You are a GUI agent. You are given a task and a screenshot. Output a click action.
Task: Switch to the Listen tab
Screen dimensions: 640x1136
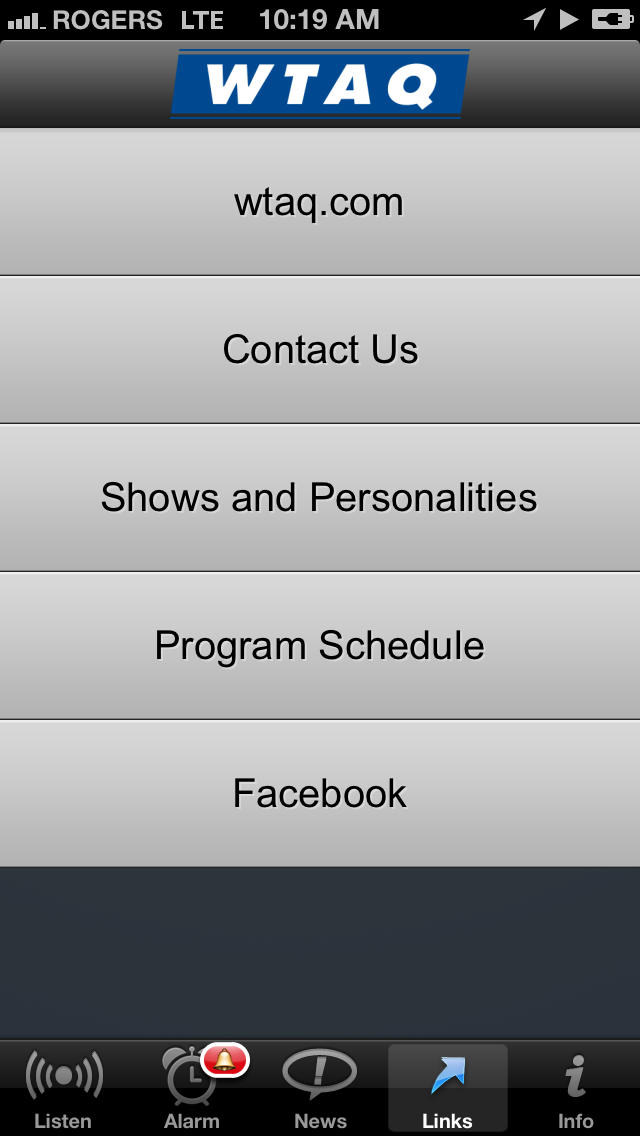(64, 1088)
